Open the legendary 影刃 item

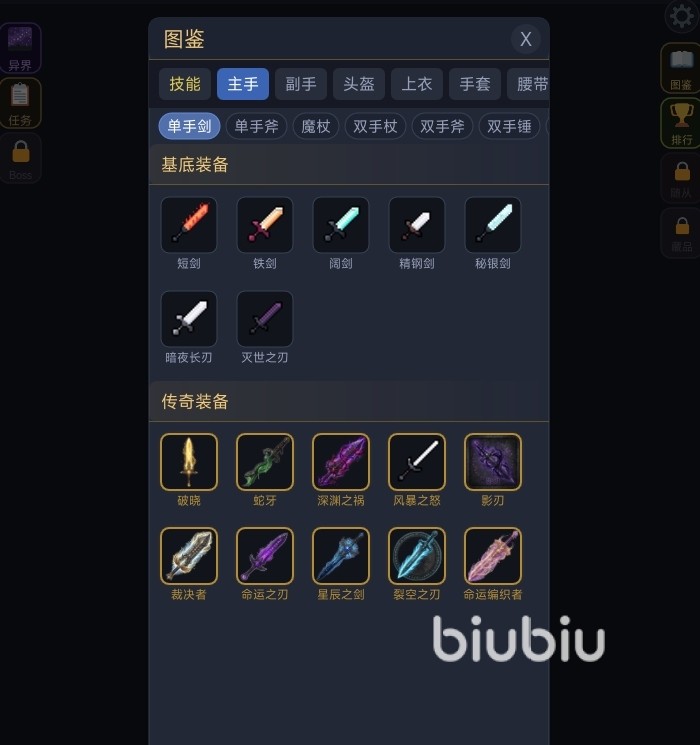(x=493, y=462)
